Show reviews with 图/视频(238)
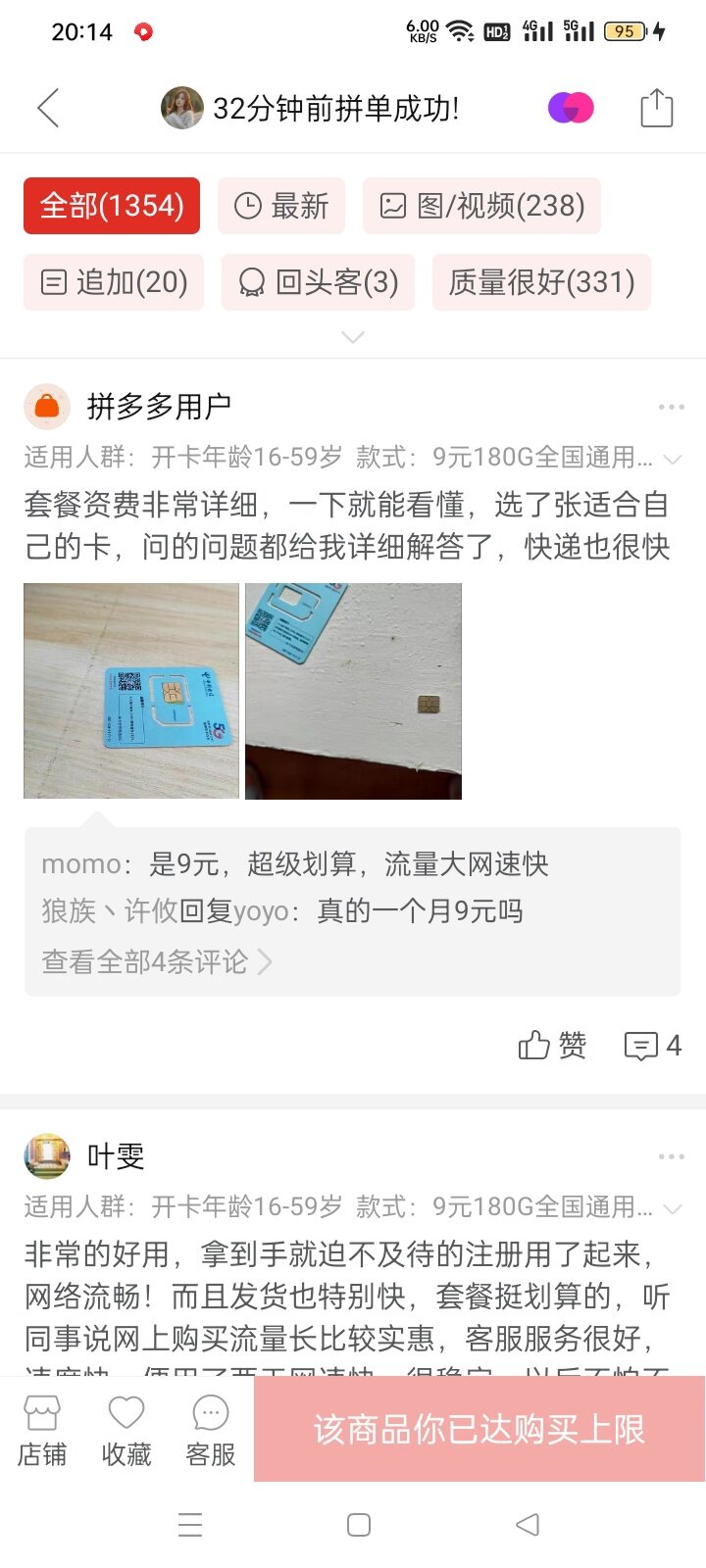The width and height of the screenshot is (706, 1568). [481, 206]
